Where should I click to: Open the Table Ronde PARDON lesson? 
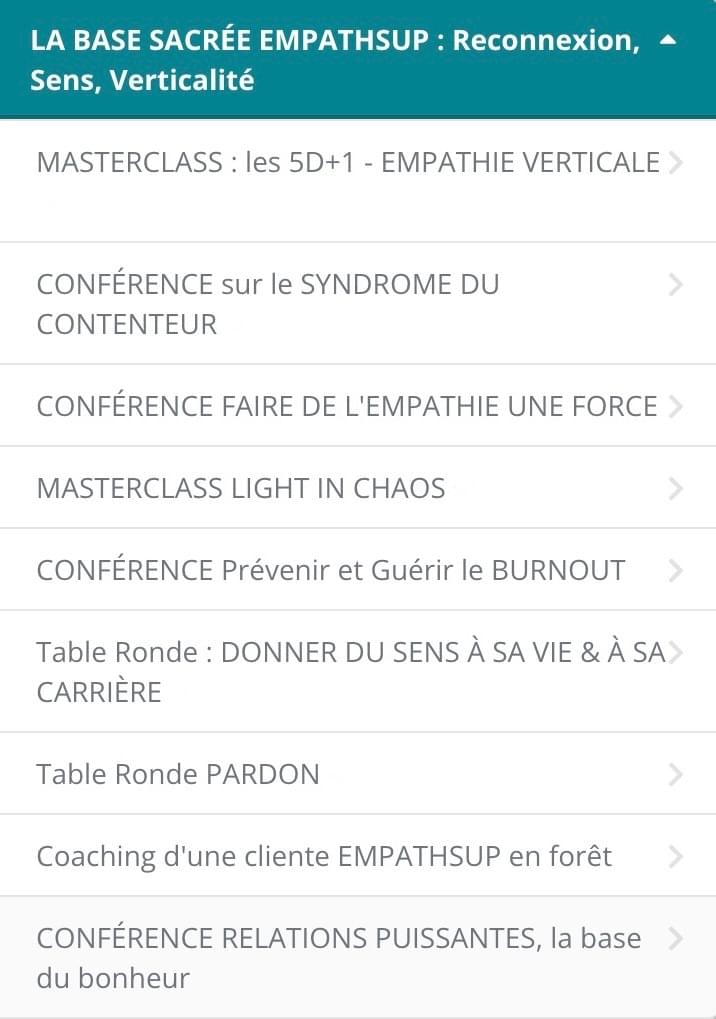[x=178, y=774]
